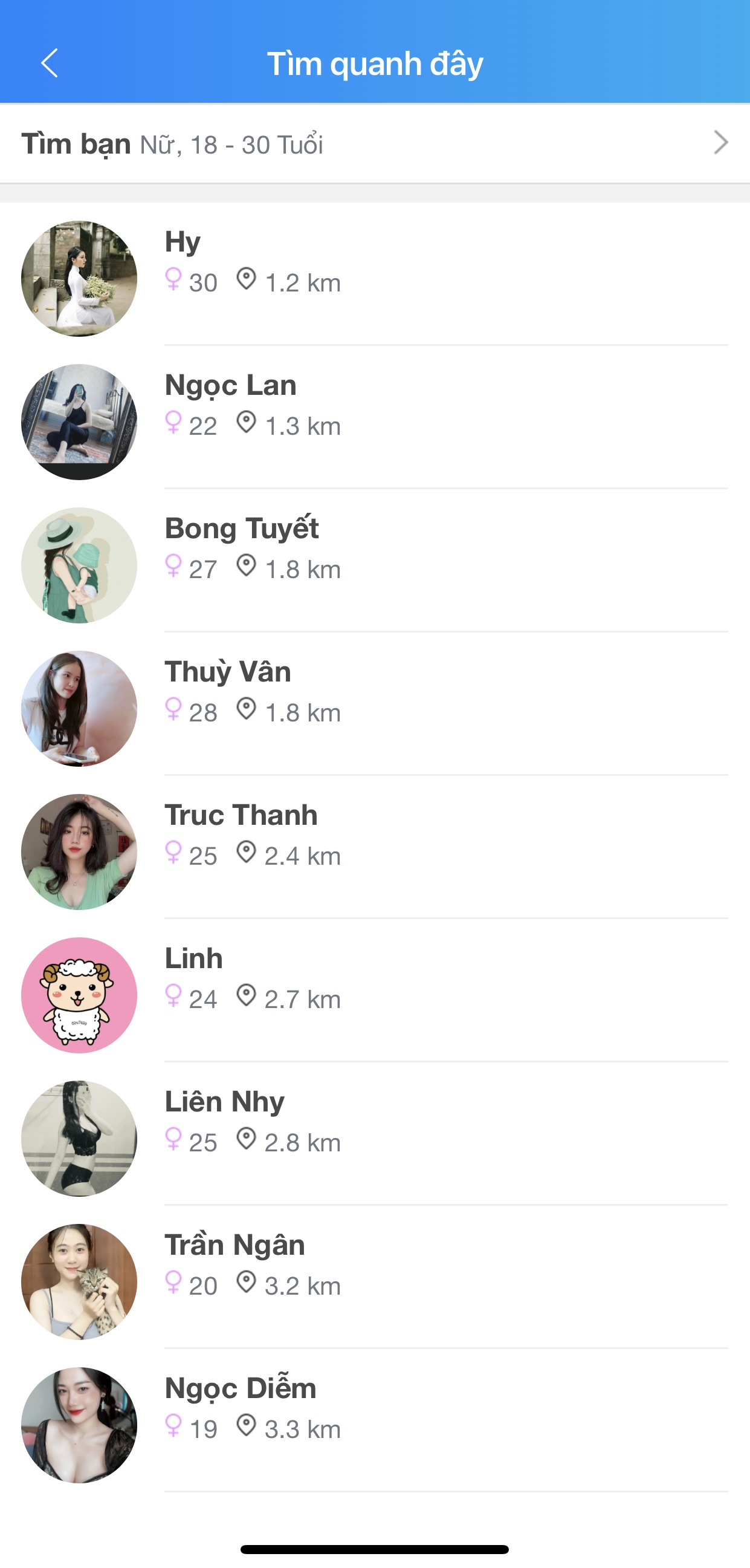Open the Tìm bạn filter settings
Screen dimensions: 750x1568
click(x=375, y=144)
